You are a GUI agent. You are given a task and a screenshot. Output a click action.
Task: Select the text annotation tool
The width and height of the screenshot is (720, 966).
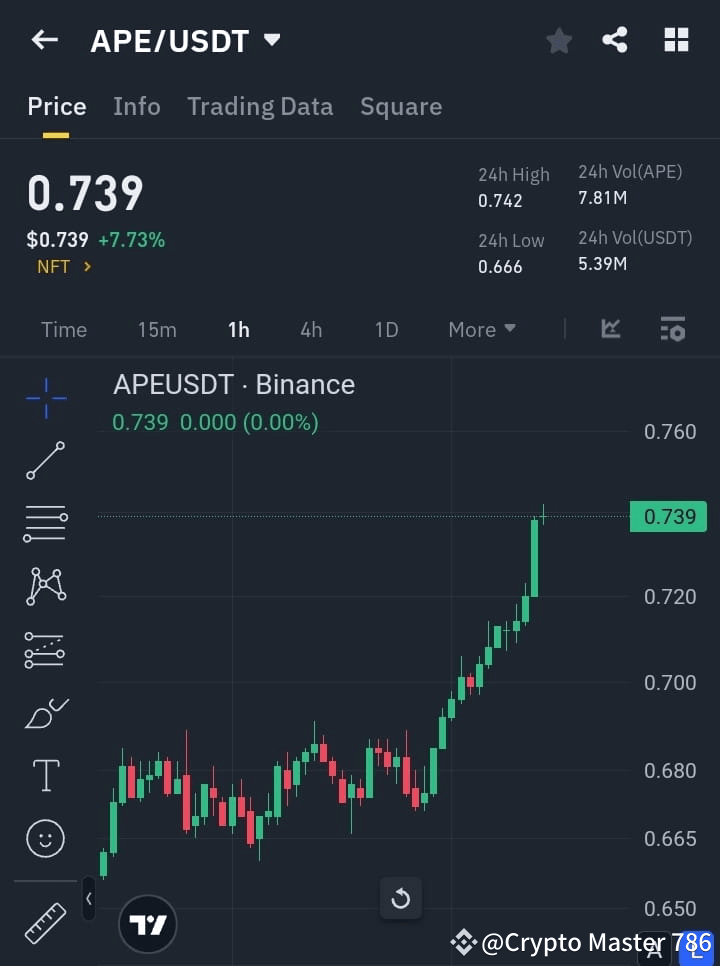tap(44, 775)
